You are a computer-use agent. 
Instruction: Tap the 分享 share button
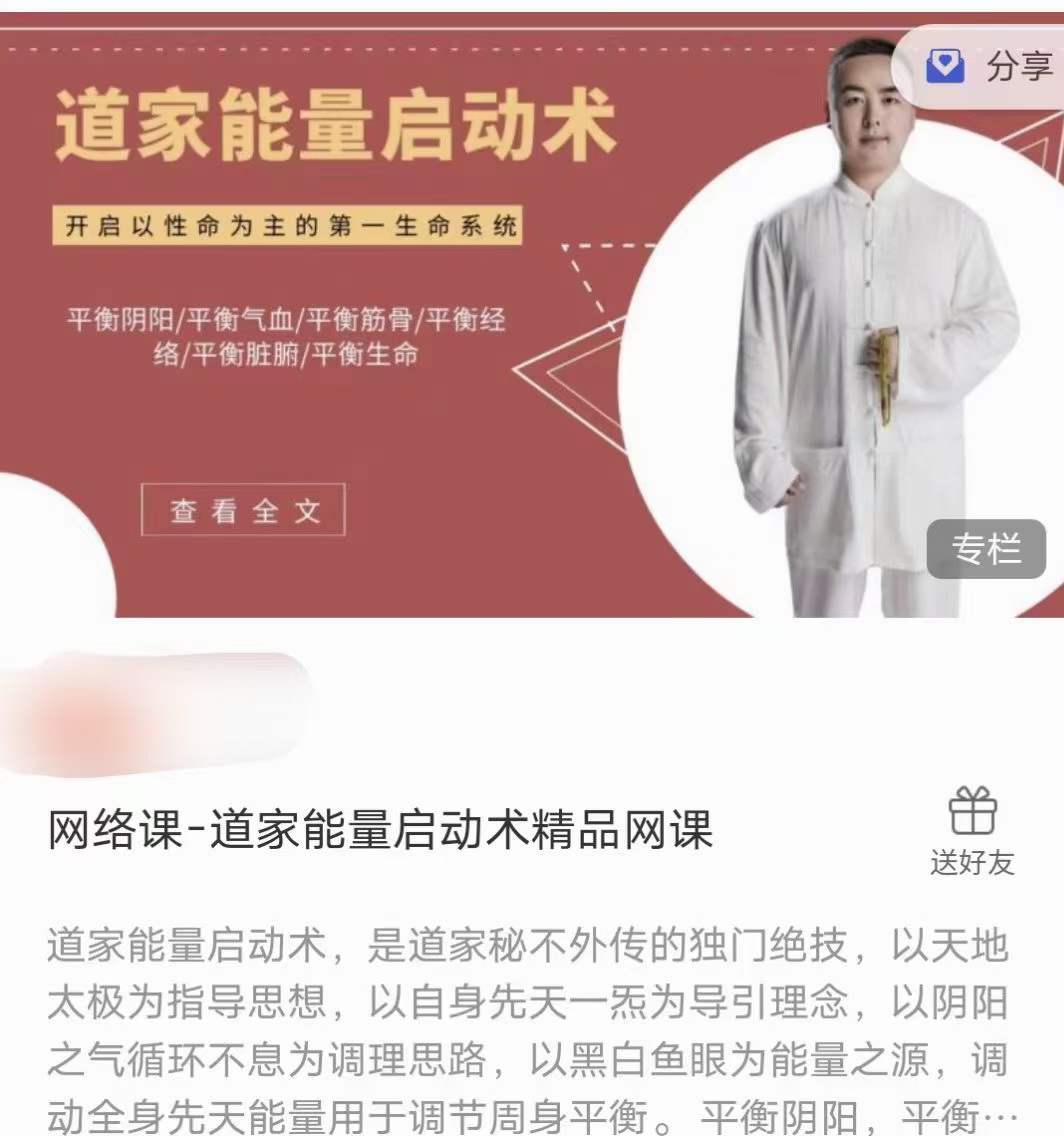tap(990, 67)
